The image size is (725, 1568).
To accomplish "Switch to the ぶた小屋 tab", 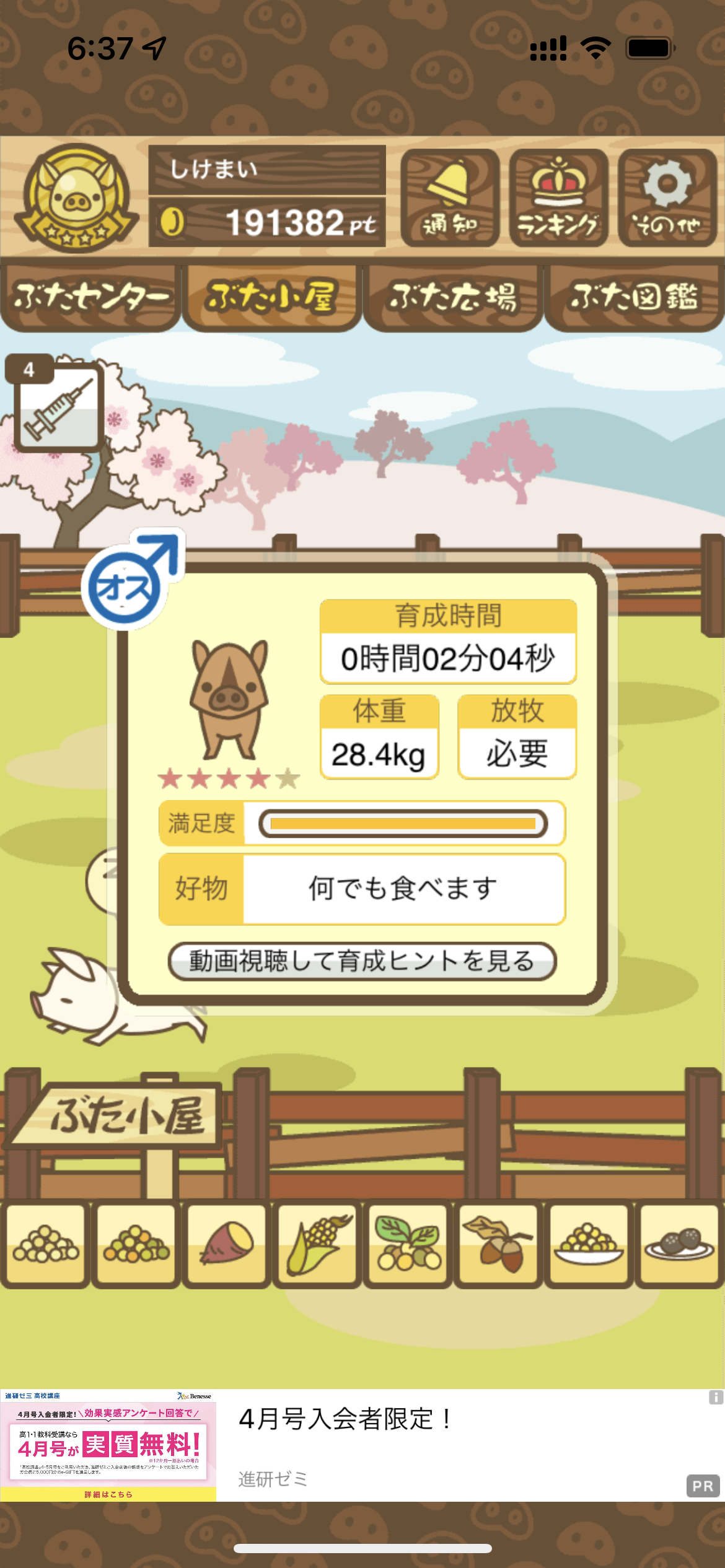I will (271, 298).
